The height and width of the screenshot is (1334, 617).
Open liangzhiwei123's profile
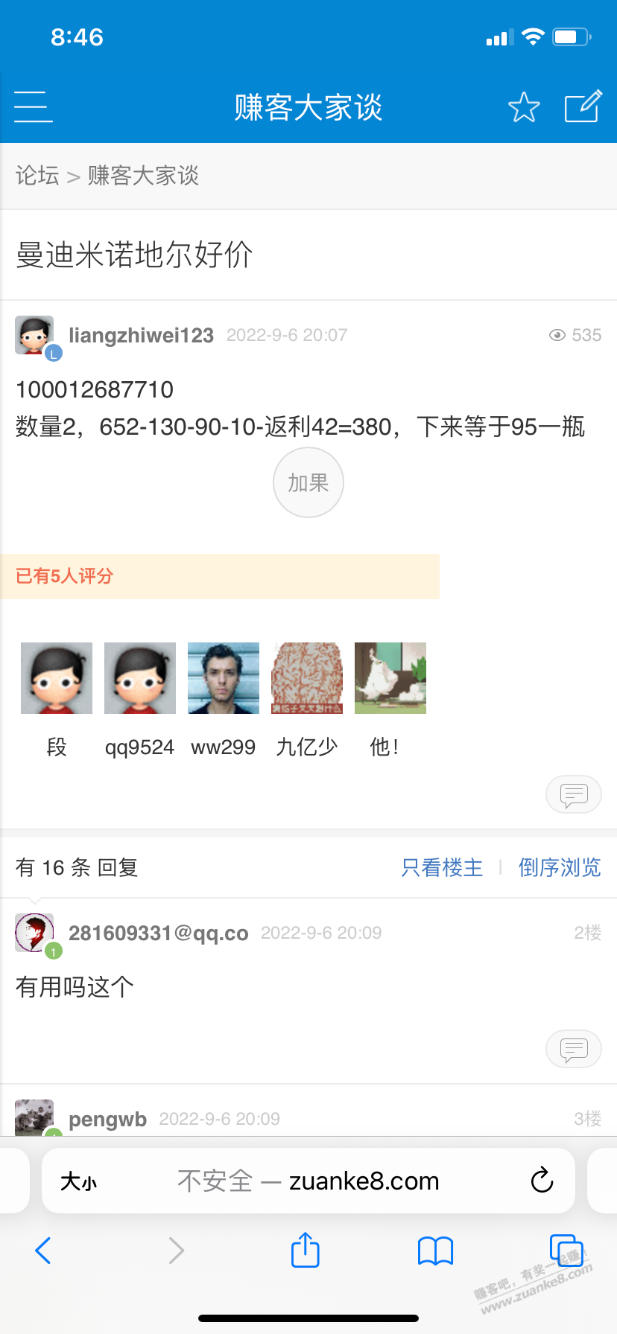pyautogui.click(x=141, y=335)
